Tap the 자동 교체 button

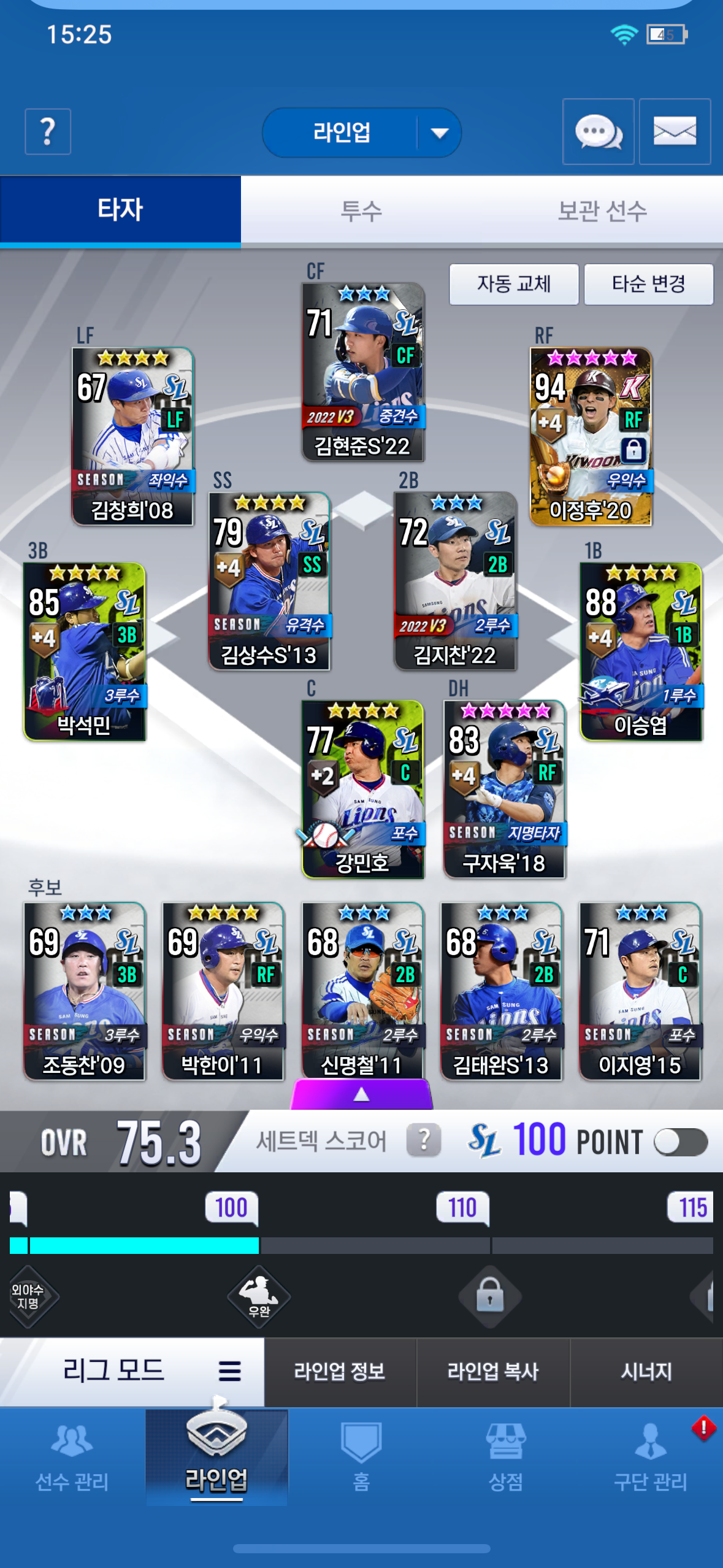pos(514,284)
